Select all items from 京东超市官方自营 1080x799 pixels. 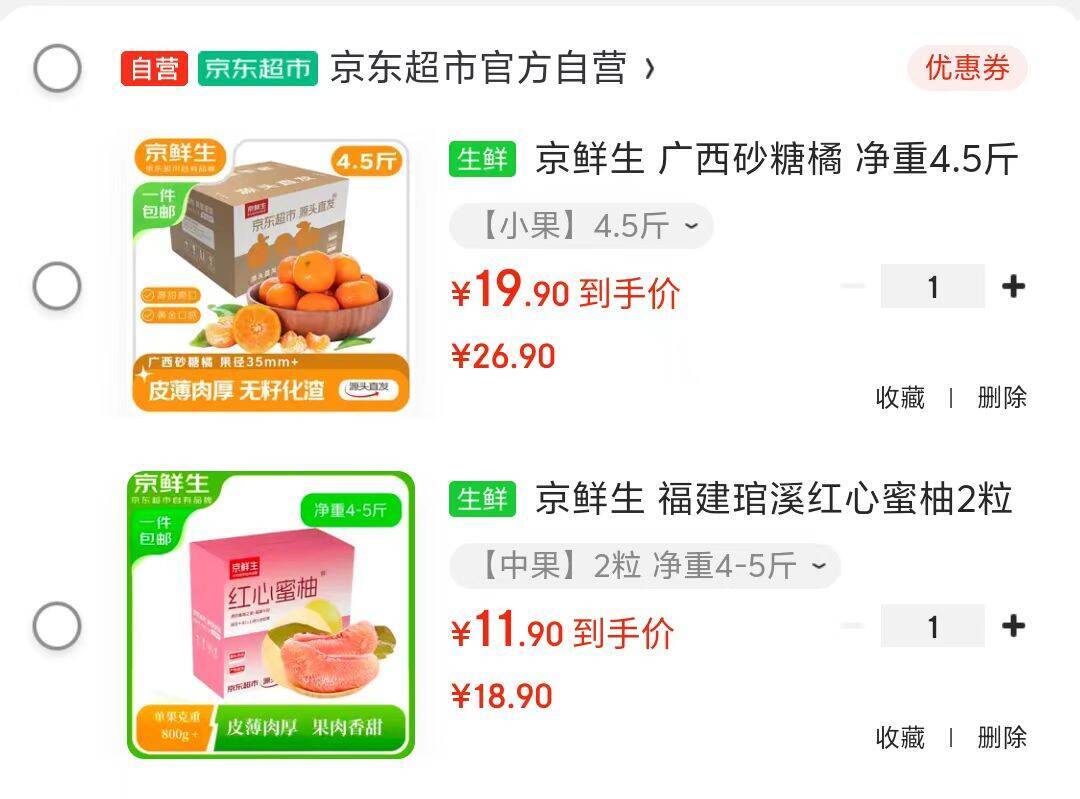(x=57, y=68)
